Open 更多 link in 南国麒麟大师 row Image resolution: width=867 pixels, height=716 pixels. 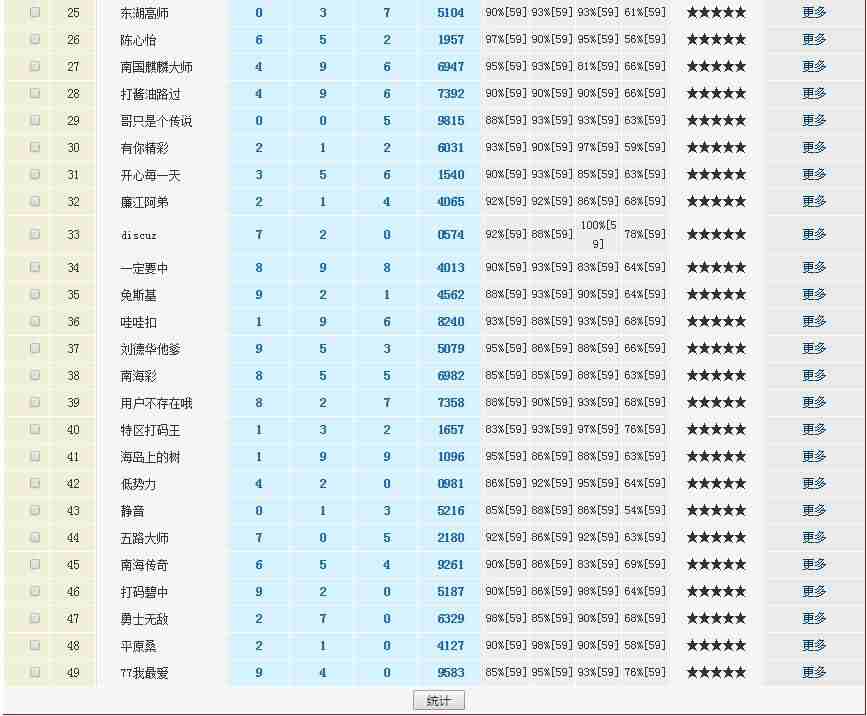pos(814,67)
